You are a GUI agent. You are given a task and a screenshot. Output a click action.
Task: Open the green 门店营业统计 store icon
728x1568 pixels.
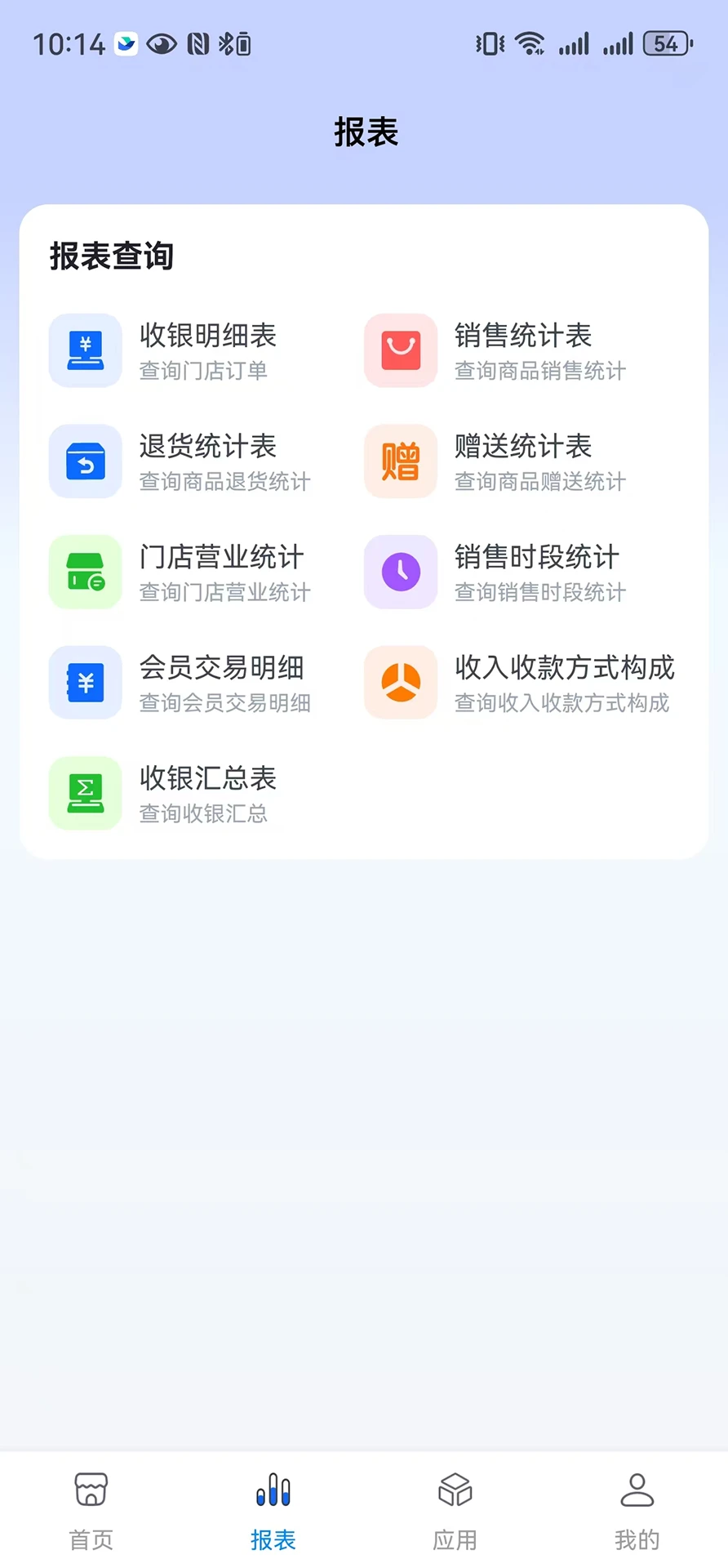[x=85, y=572]
